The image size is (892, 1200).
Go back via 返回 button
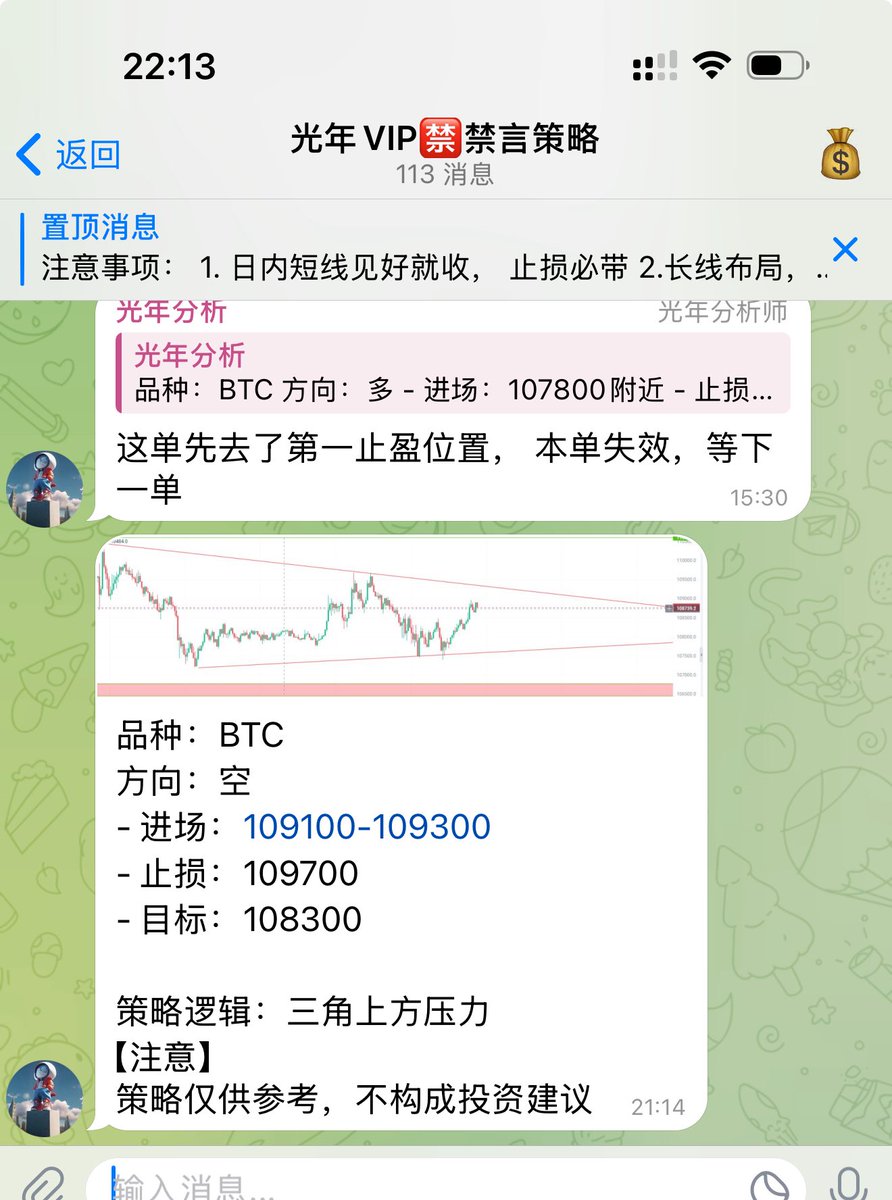[x=68, y=155]
